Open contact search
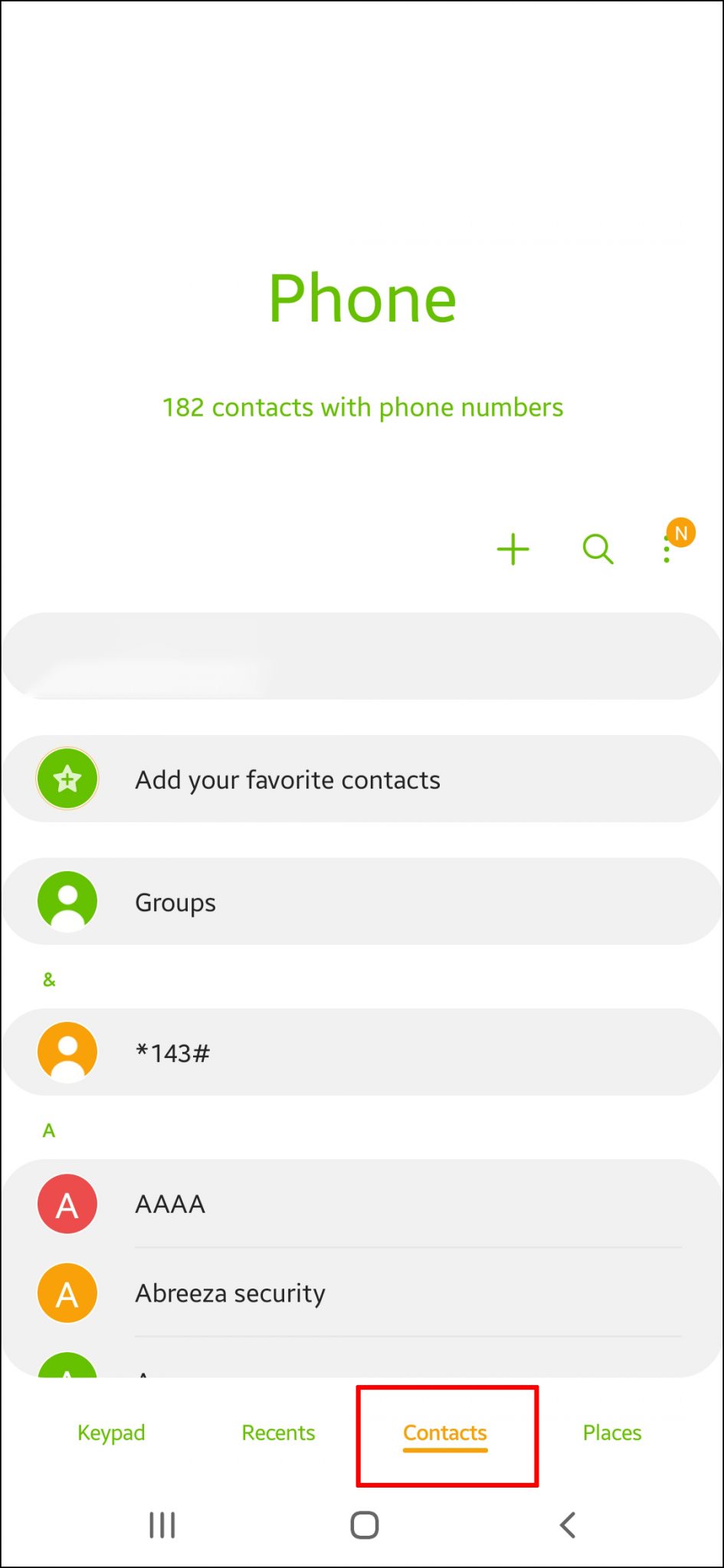The image size is (724, 1568). pyautogui.click(x=598, y=549)
